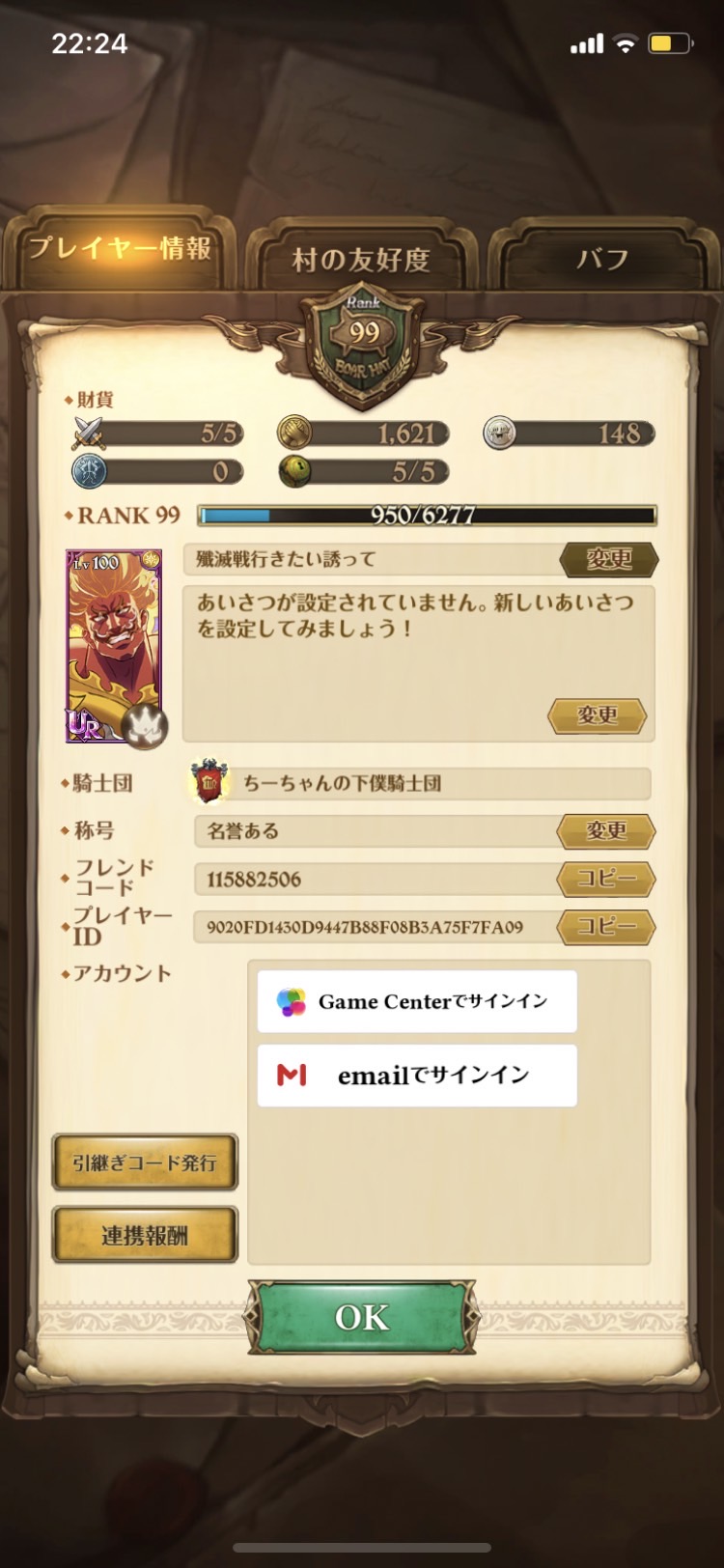Sign in with Game Center
Screen dimensions: 724x1568
point(417,1001)
